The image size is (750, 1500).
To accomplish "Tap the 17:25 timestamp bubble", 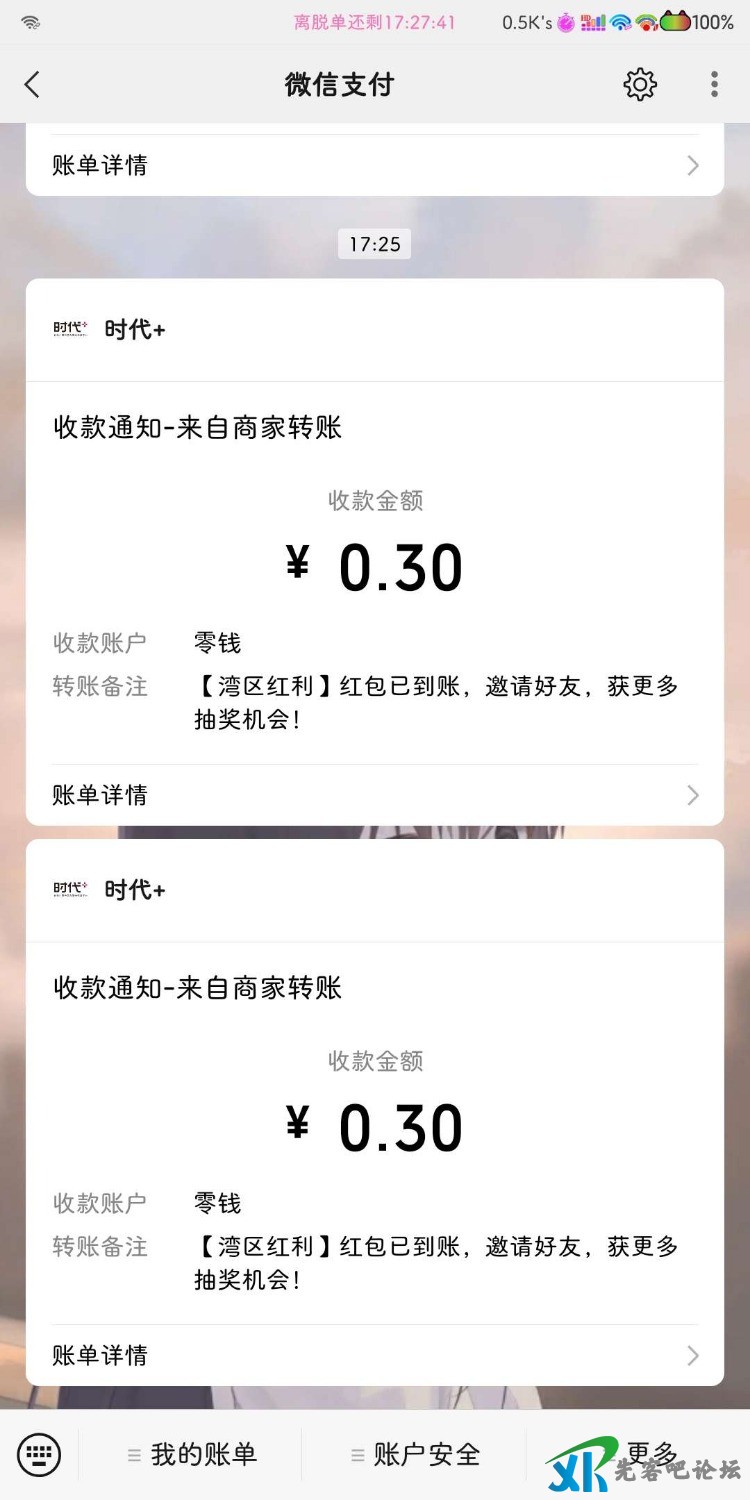I will pos(375,243).
